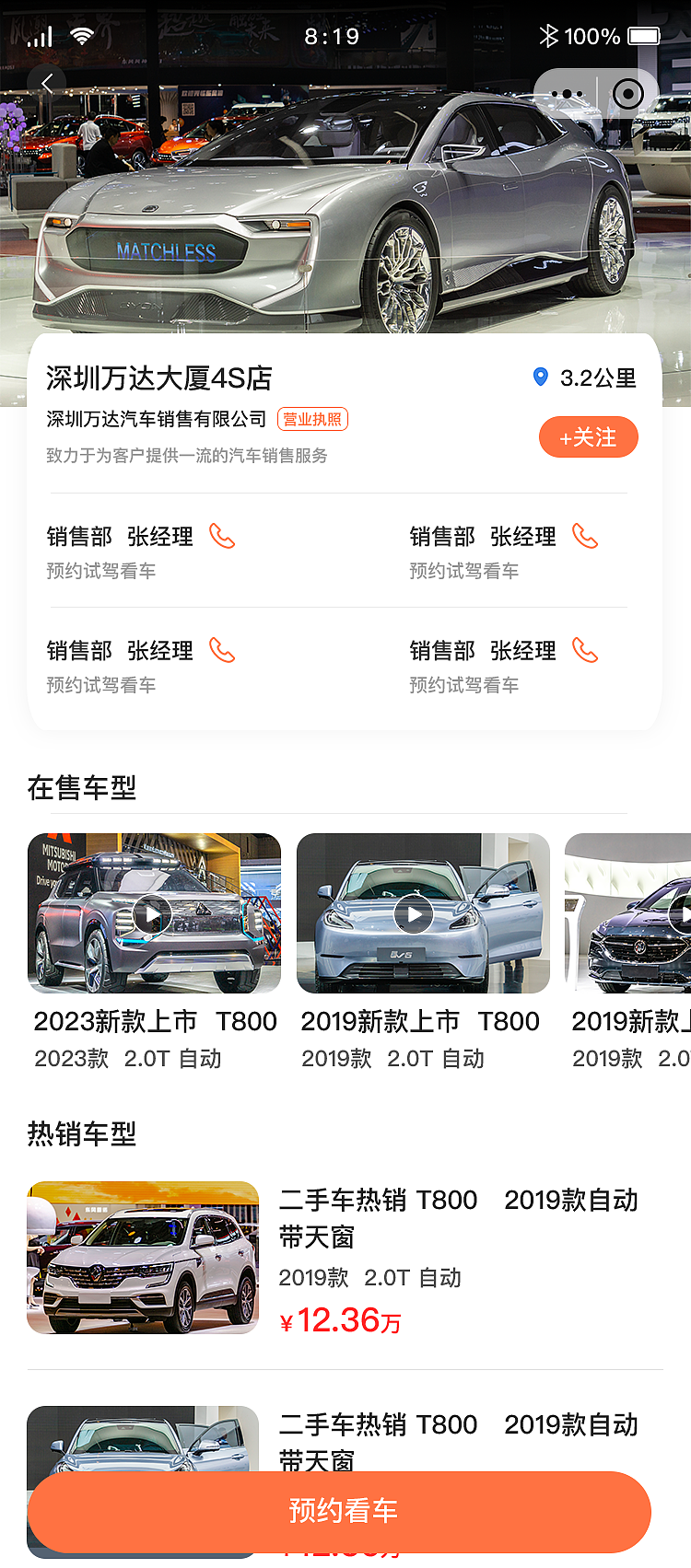Play the 2019新款上市 T800 video
Screen dimensions: 691x1568
point(414,914)
